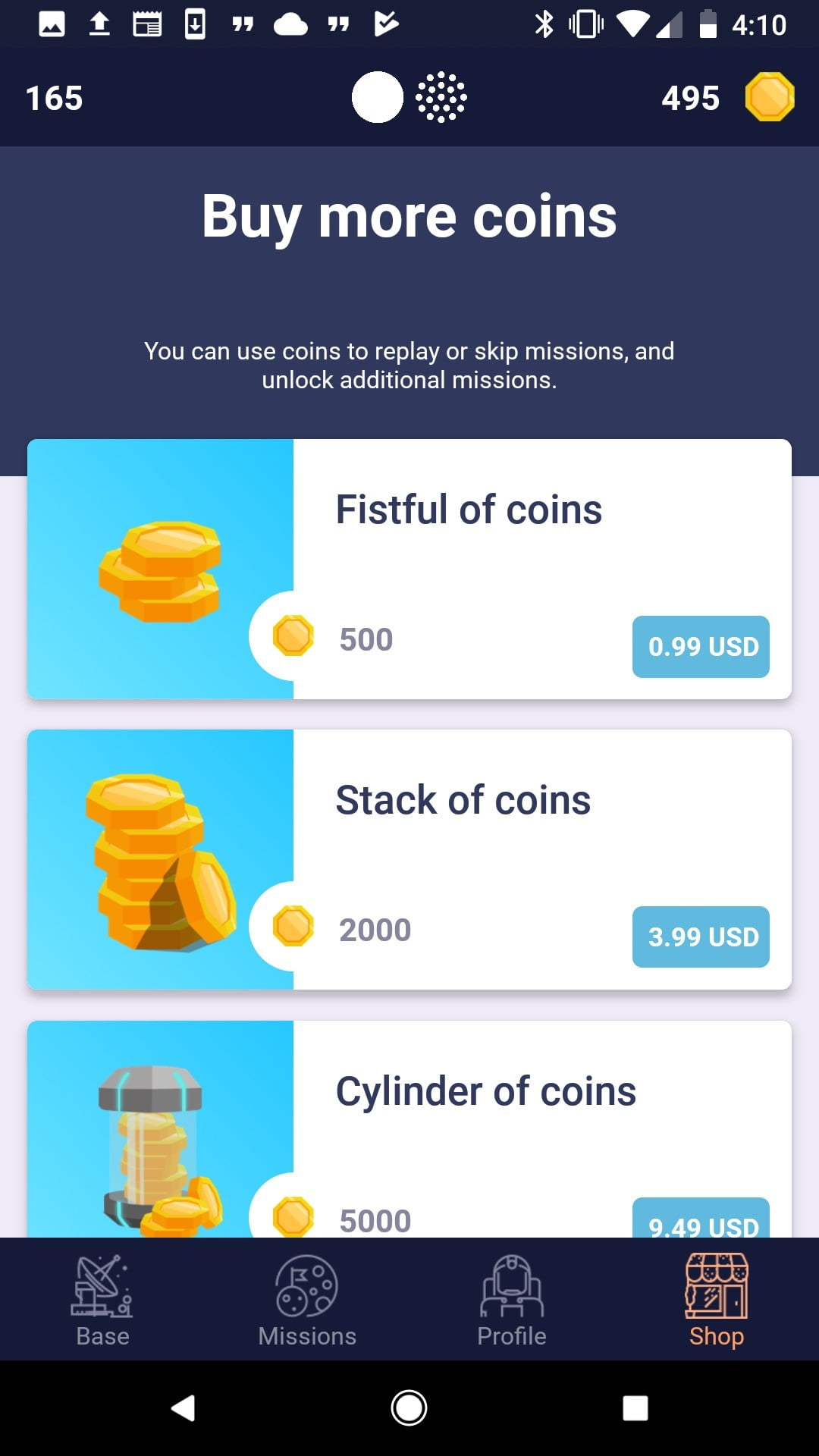The height and width of the screenshot is (1456, 819).
Task: Buy Fistful of coins for 0.99 USD
Action: tap(700, 646)
